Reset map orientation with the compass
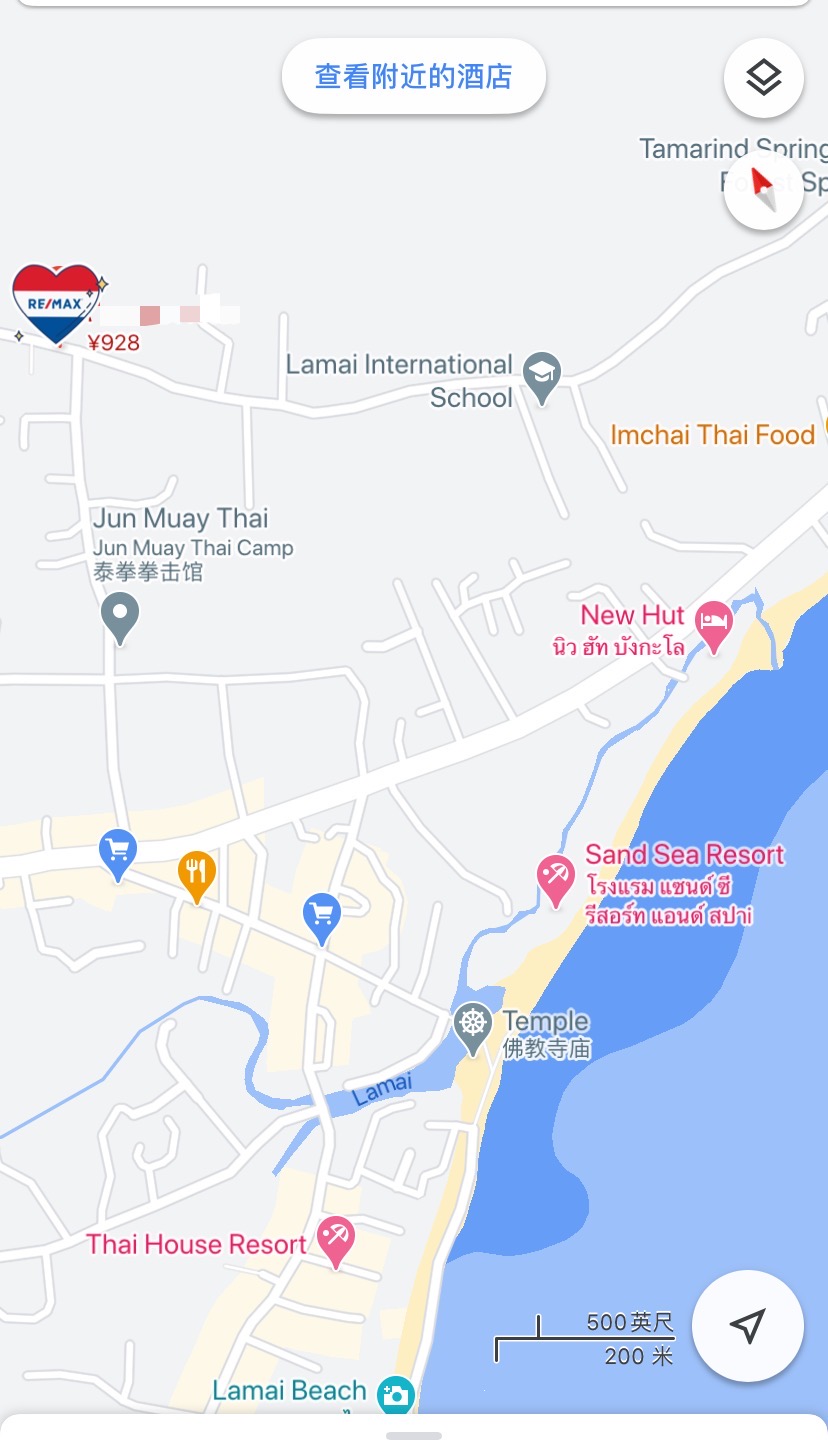The height and width of the screenshot is (1444, 828). pyautogui.click(x=764, y=190)
